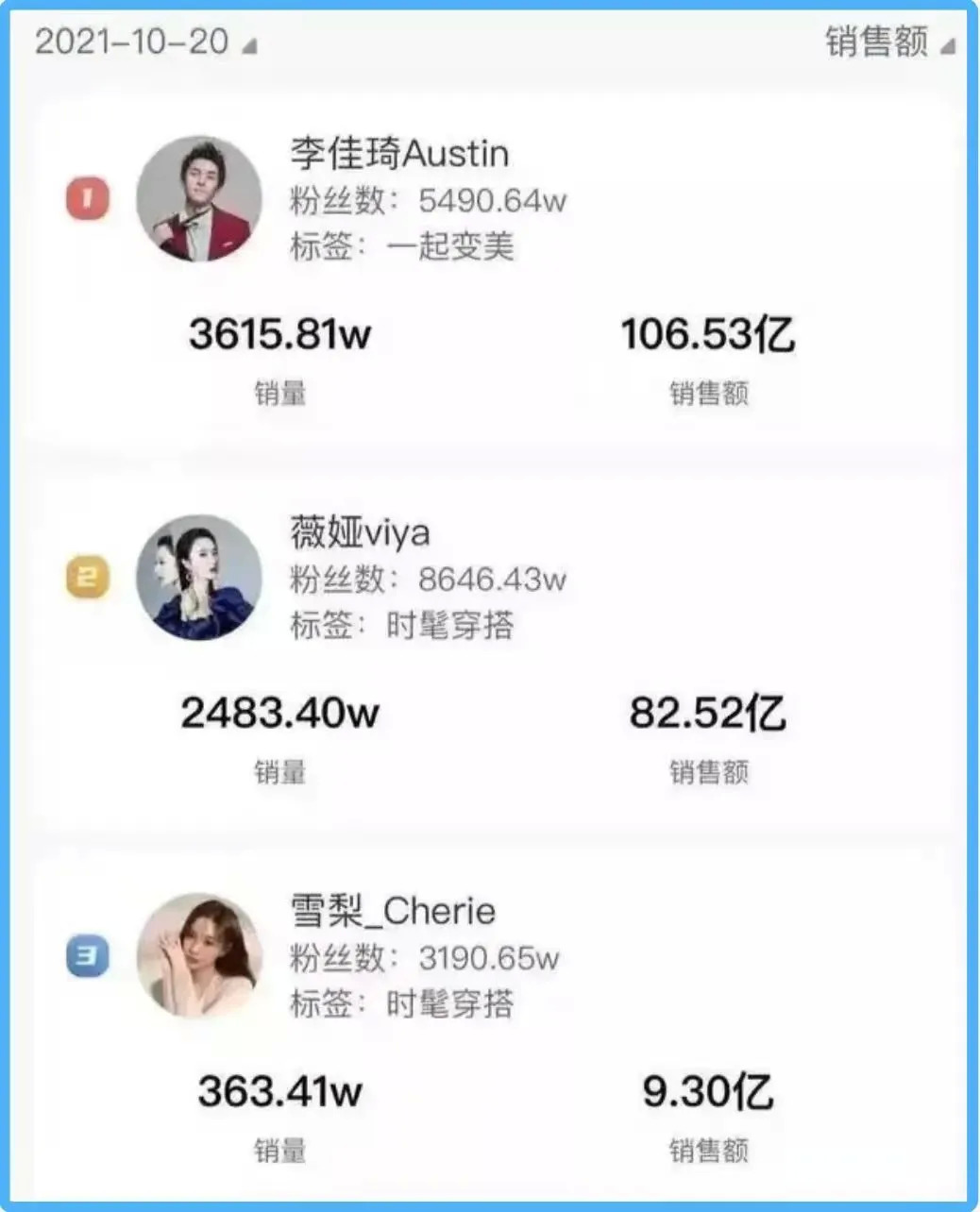The height and width of the screenshot is (1212, 980).
Task: Expand the 销售额 sort dropdown
Action: (x=888, y=42)
